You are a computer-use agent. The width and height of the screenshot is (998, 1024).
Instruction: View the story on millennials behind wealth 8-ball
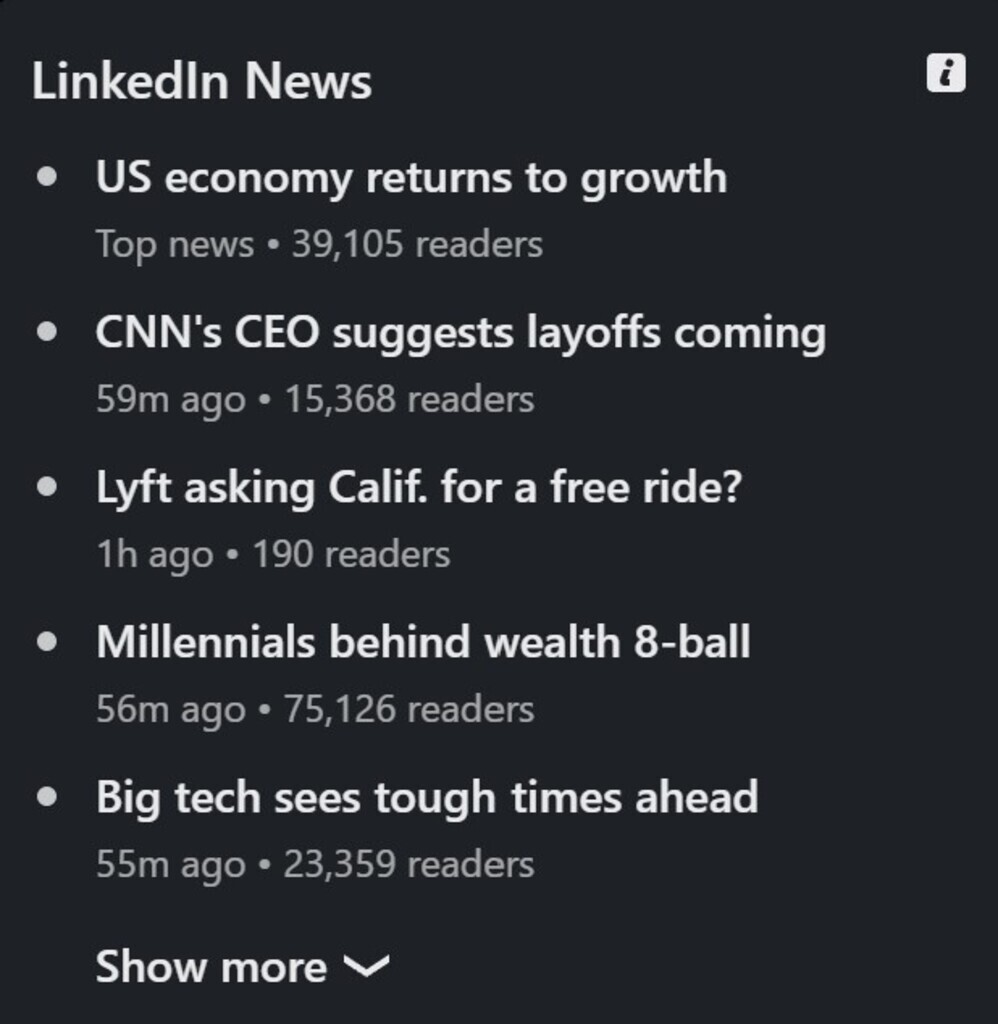click(423, 643)
